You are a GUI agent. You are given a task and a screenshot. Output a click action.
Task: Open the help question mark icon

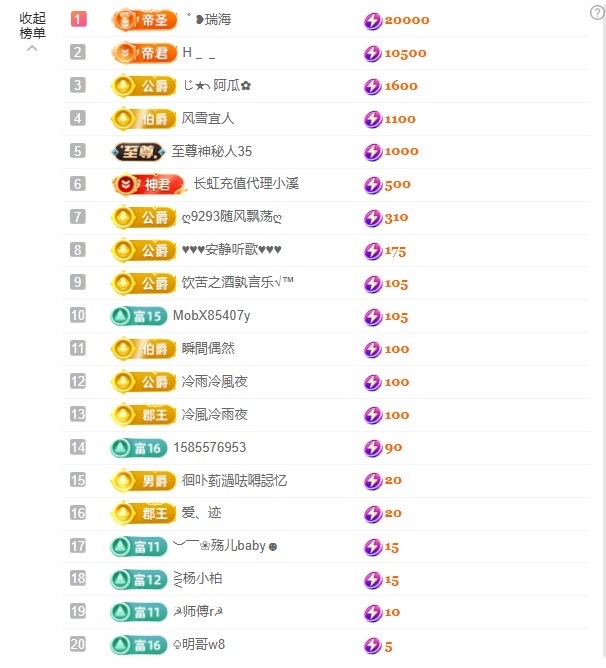597,12
